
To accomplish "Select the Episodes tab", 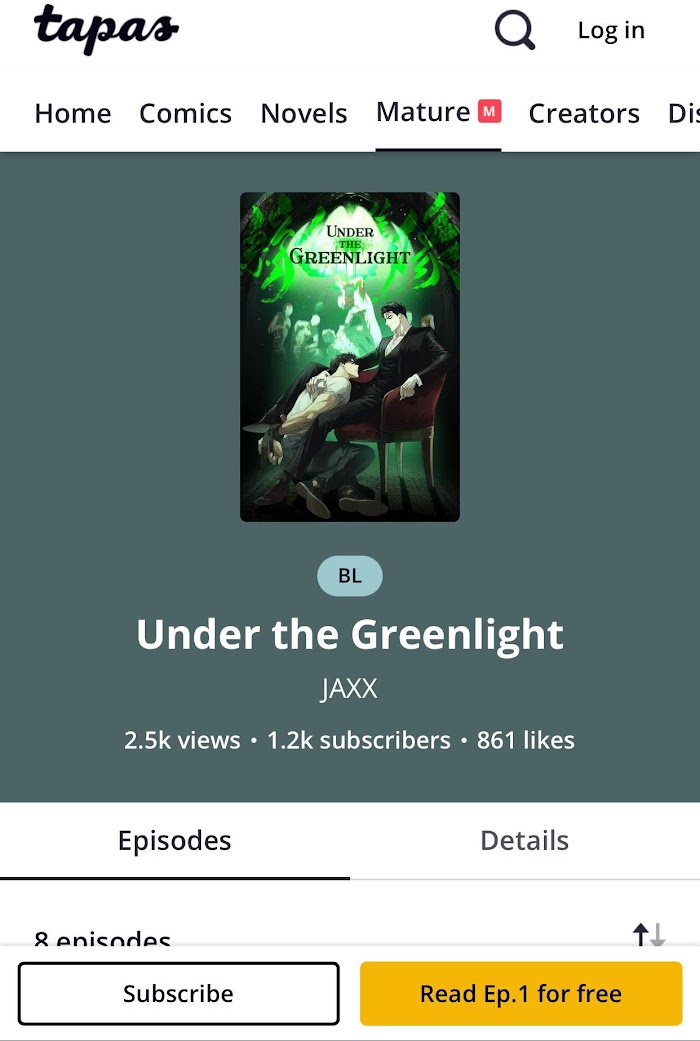I will tap(175, 841).
